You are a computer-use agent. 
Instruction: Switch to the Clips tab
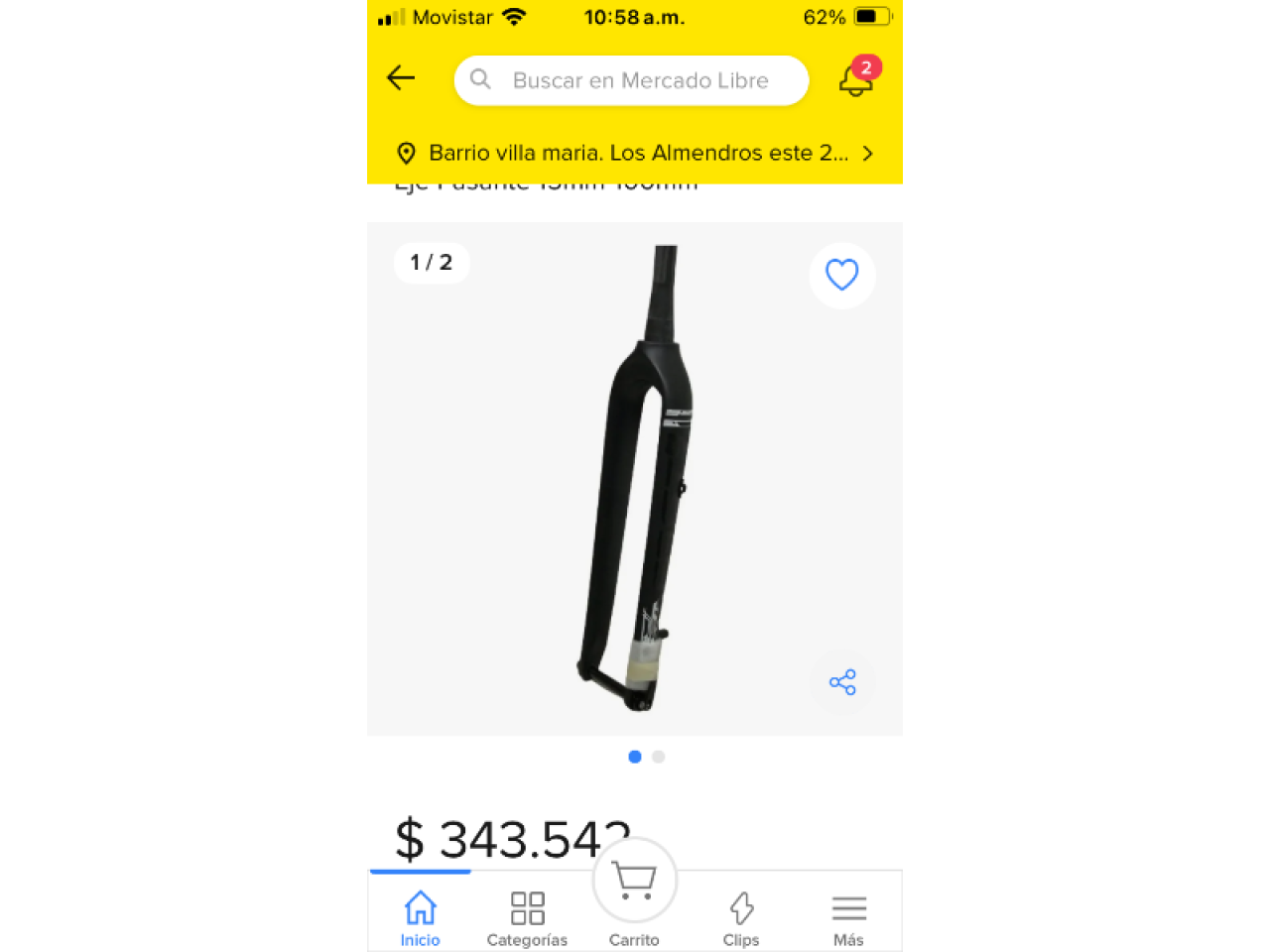coord(741,918)
